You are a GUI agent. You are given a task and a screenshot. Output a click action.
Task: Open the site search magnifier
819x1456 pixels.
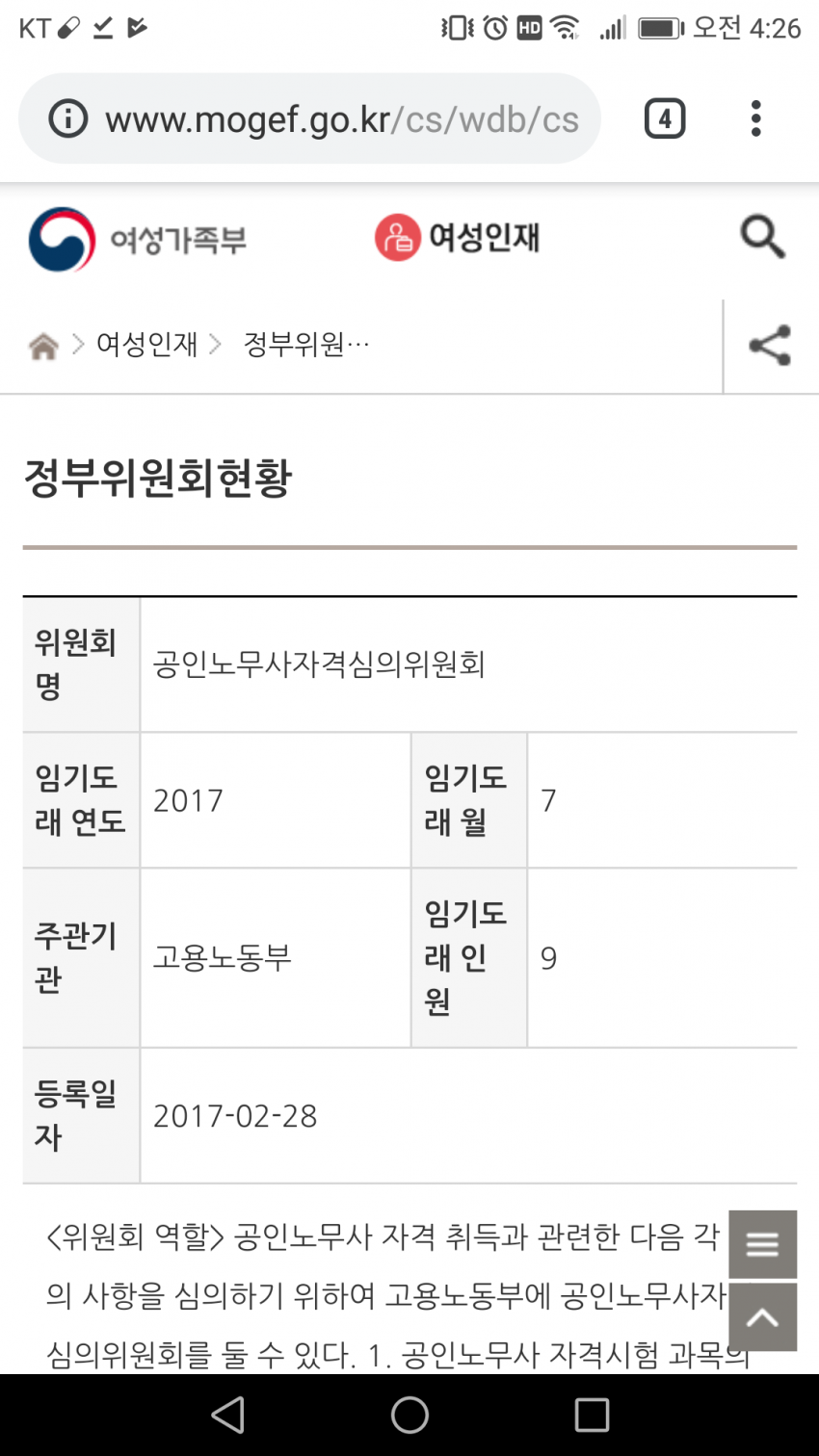click(763, 237)
